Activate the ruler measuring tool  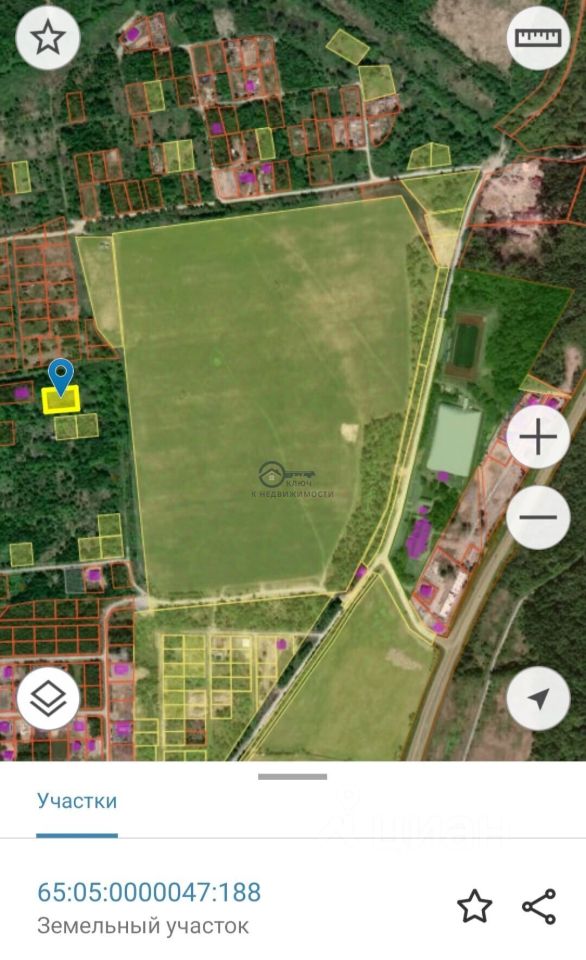pyautogui.click(x=538, y=38)
